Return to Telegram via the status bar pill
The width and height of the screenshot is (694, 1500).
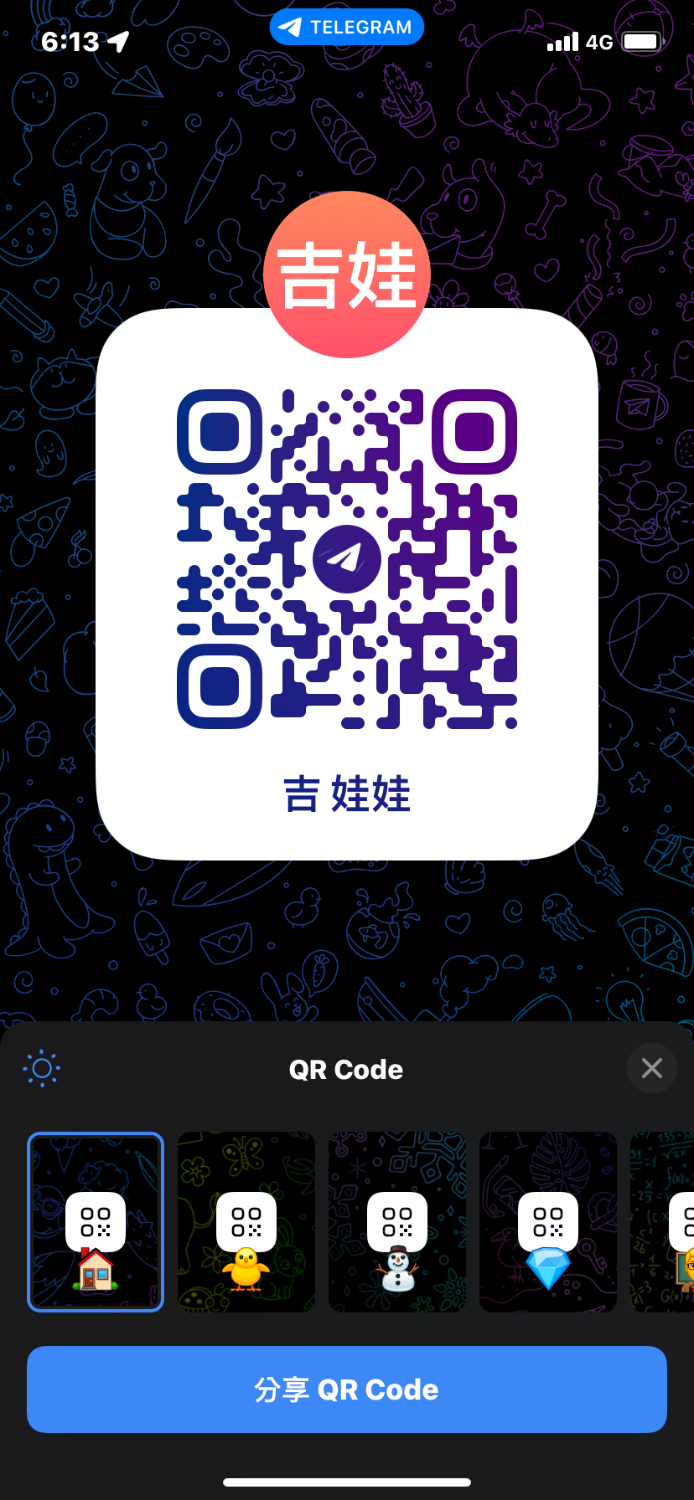coord(347,28)
